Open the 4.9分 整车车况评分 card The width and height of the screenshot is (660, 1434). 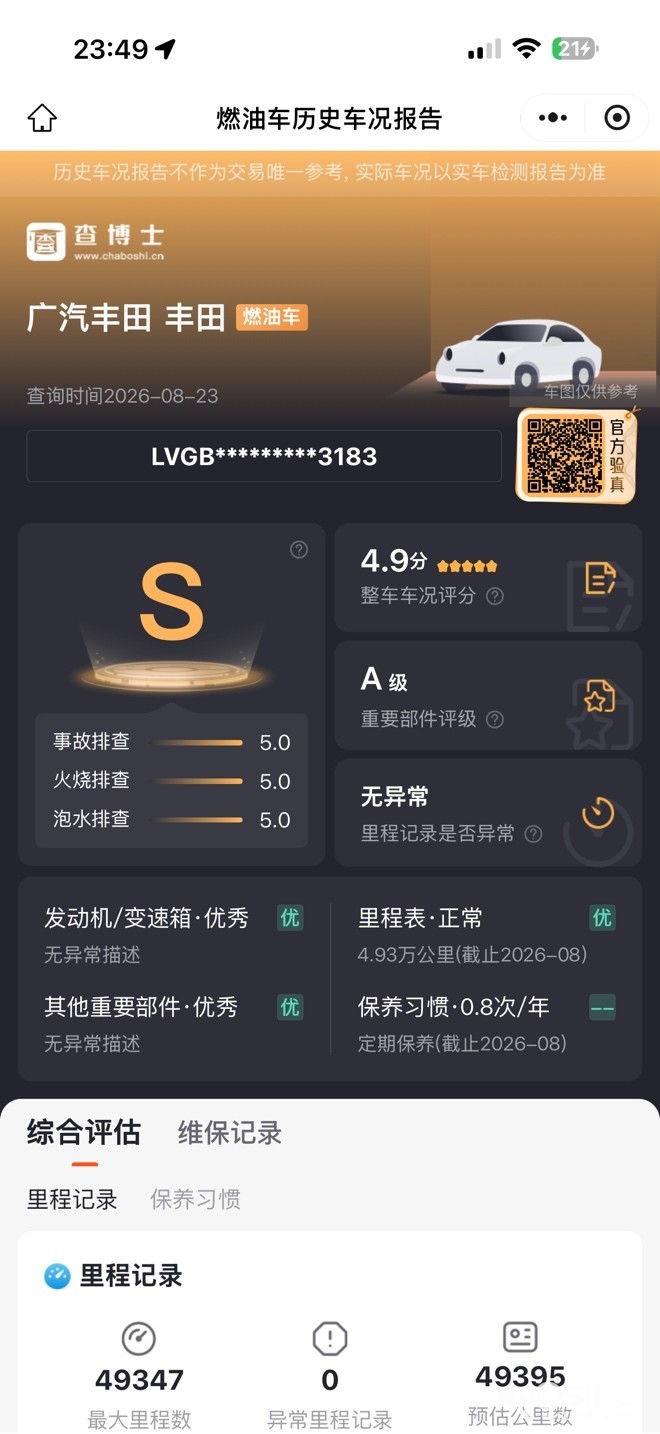pos(488,578)
